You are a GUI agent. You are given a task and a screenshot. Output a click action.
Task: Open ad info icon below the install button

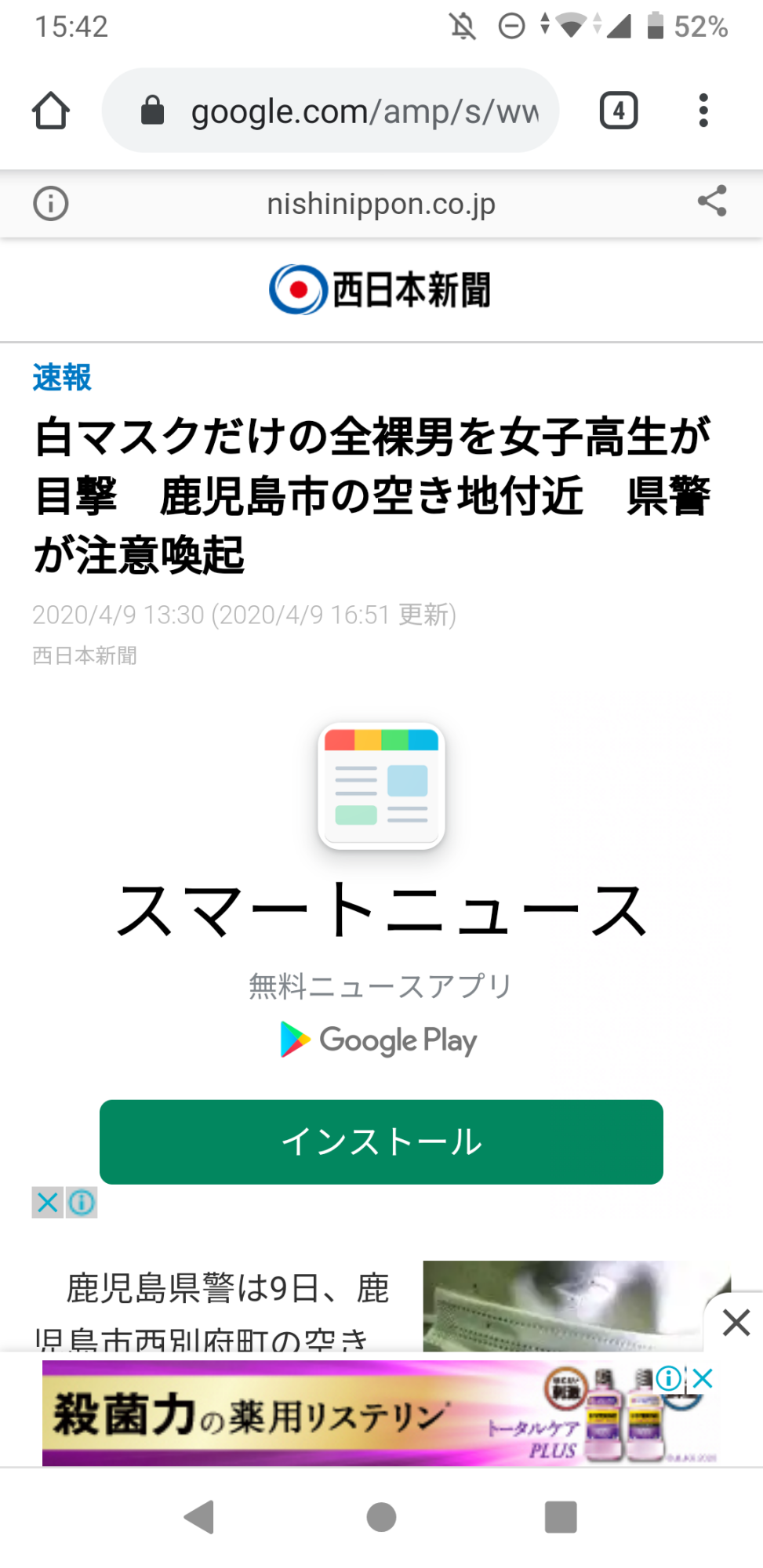[x=82, y=1202]
